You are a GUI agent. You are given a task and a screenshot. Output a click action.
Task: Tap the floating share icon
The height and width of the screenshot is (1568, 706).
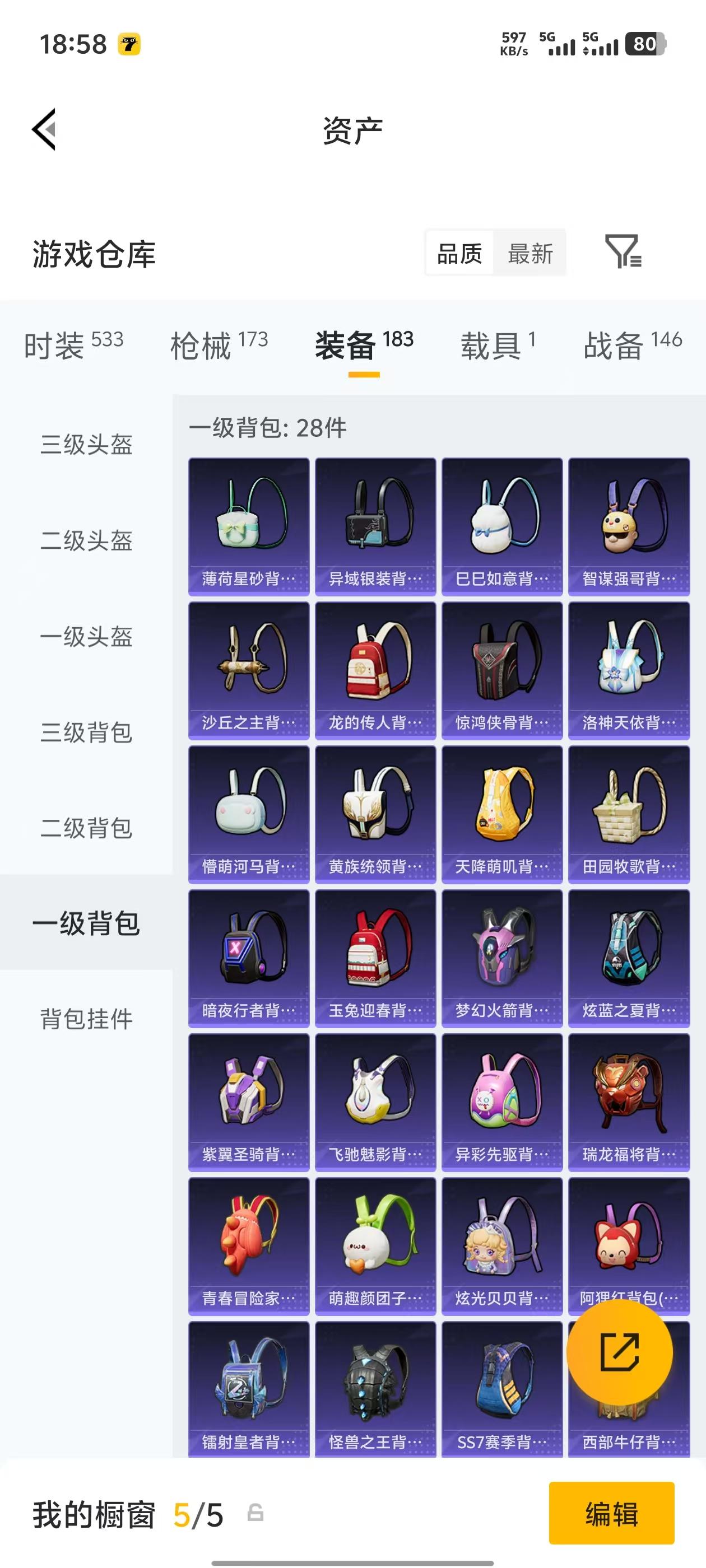tap(620, 1352)
